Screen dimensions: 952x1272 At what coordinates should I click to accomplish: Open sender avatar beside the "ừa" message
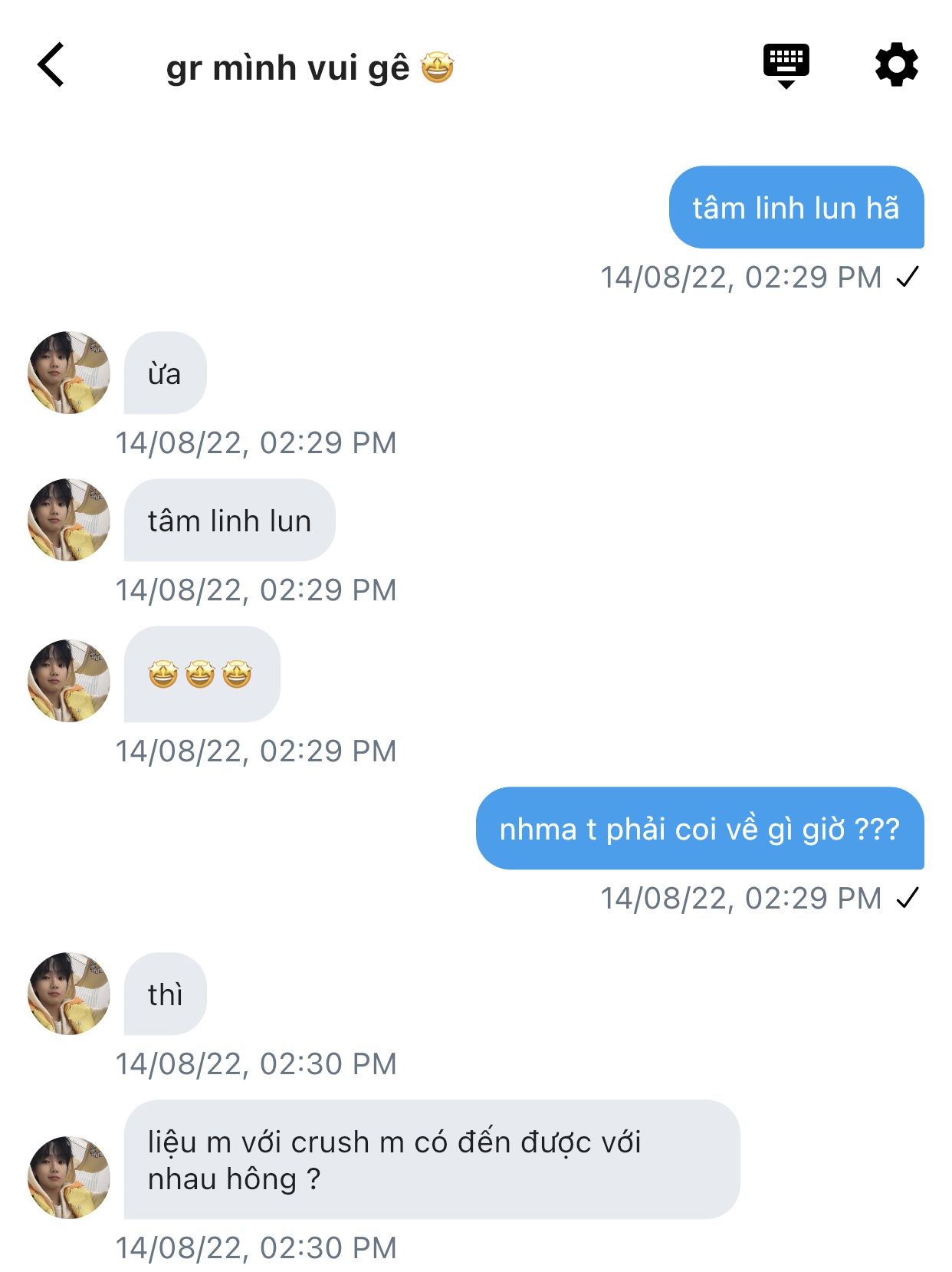tap(69, 373)
